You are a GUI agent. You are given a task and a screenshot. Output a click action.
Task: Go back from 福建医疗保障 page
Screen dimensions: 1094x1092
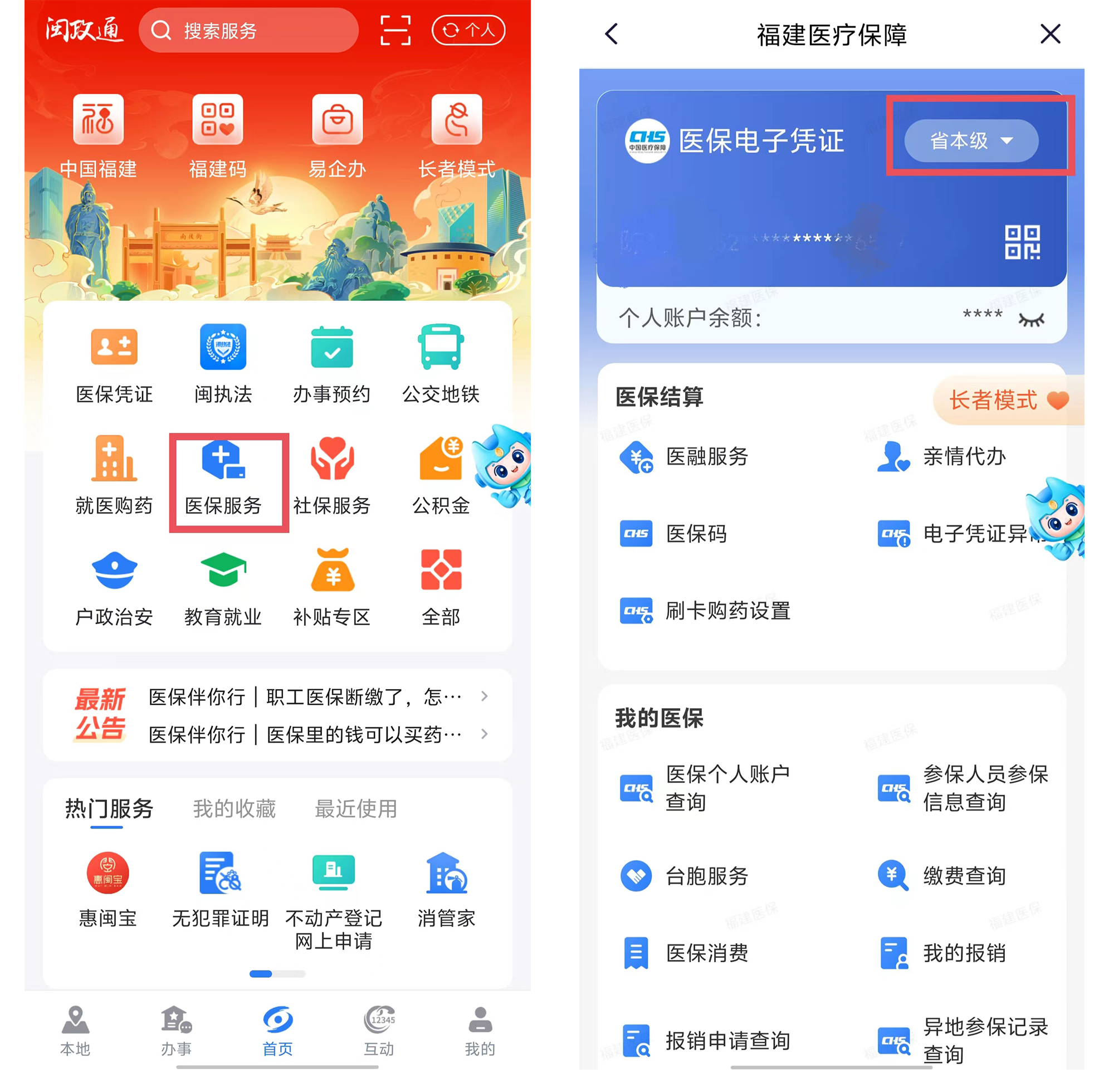(612, 34)
